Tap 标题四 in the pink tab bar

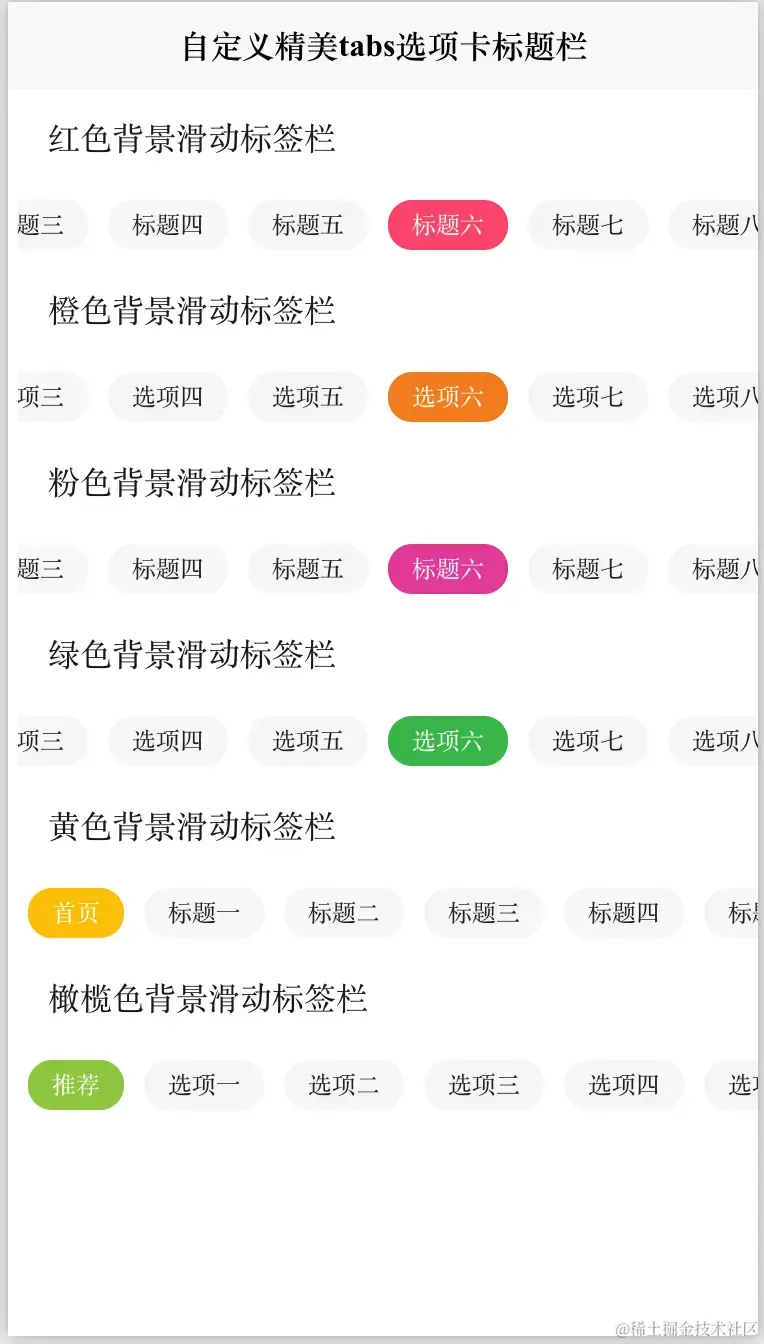click(x=168, y=569)
